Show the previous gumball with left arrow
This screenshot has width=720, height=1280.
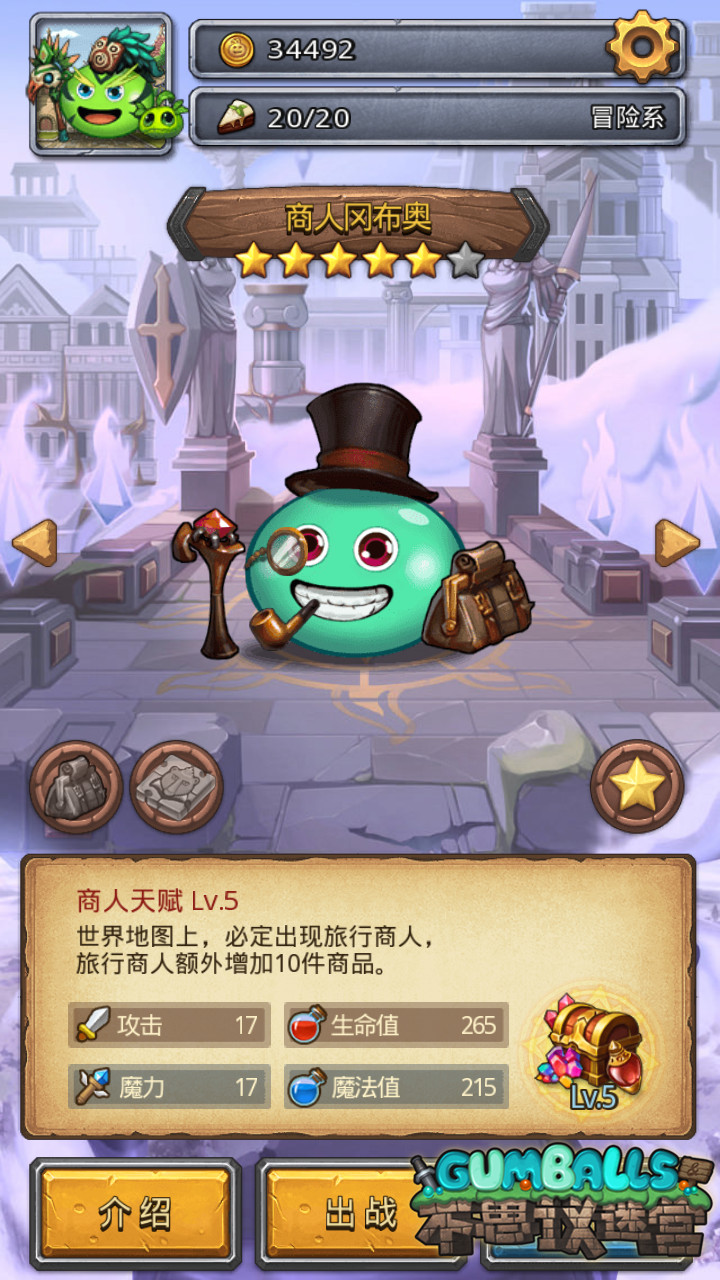[x=34, y=543]
